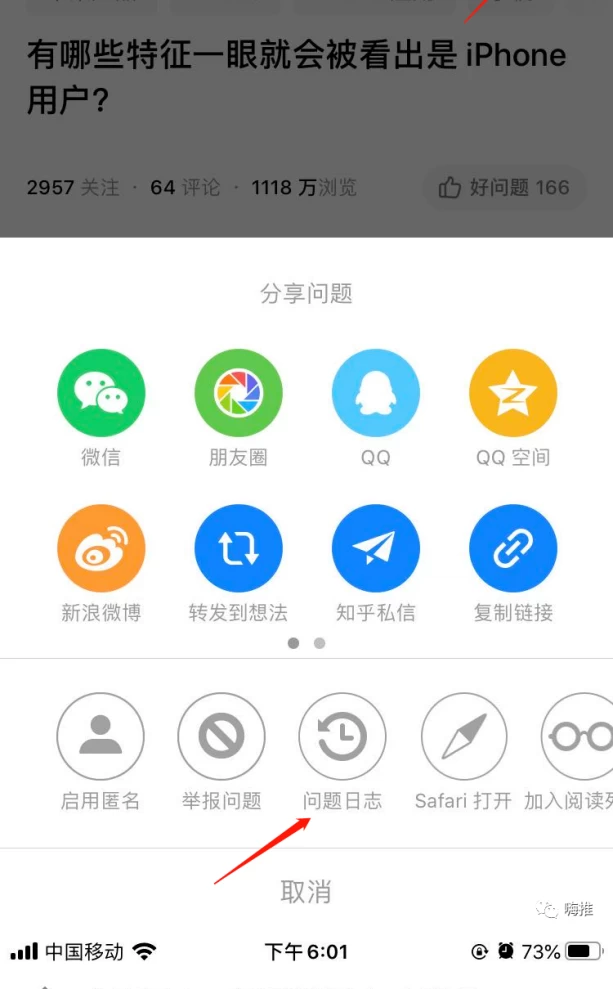The height and width of the screenshot is (989, 613).
Task: Send via 知乎私信
Action: (376, 549)
